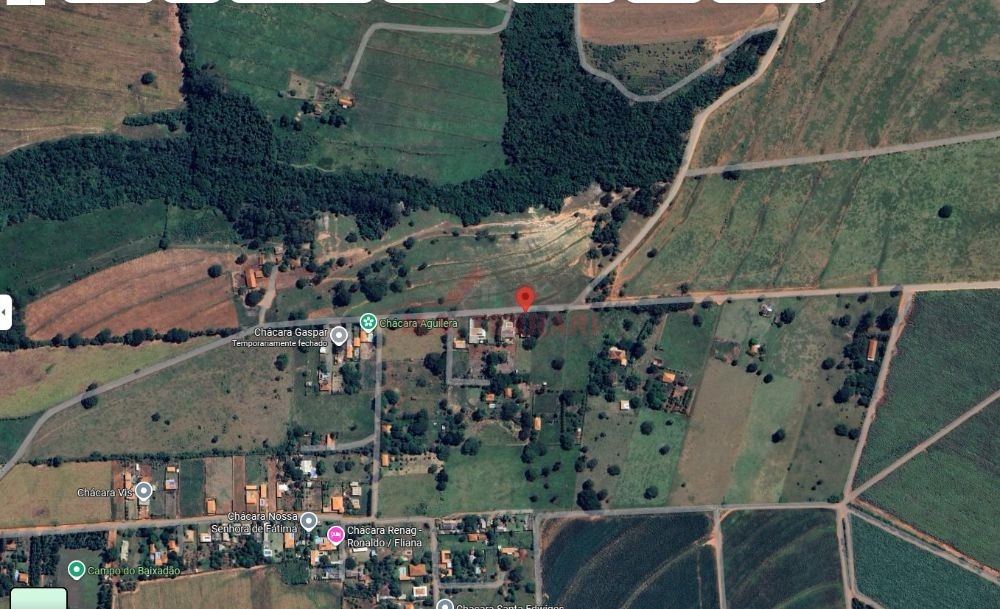Expand the side panel arrow

pos(5,312)
